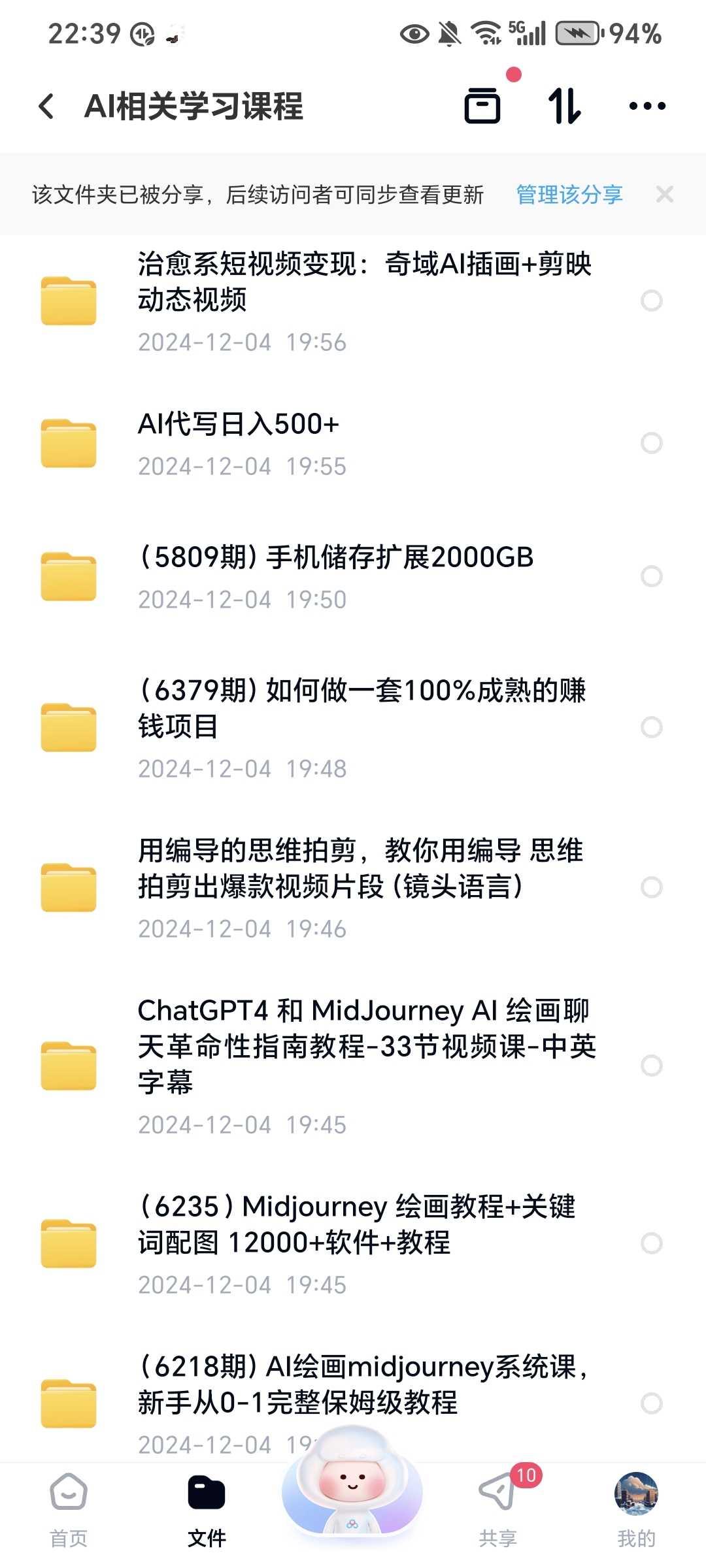Select the circle for (5809期) 手机储存扩展2000GB
The height and width of the screenshot is (1568, 706).
652,576
